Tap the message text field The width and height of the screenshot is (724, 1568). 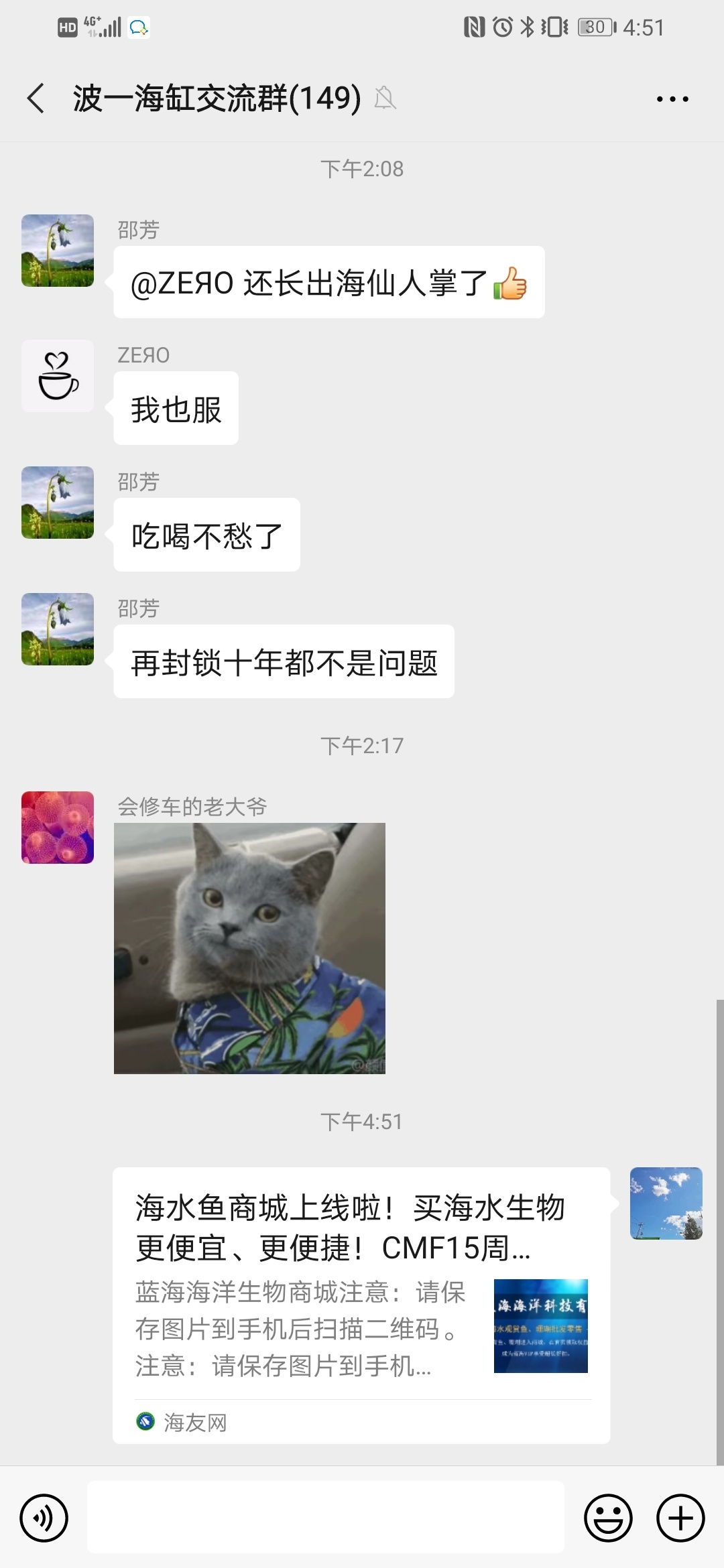pyautogui.click(x=326, y=1518)
